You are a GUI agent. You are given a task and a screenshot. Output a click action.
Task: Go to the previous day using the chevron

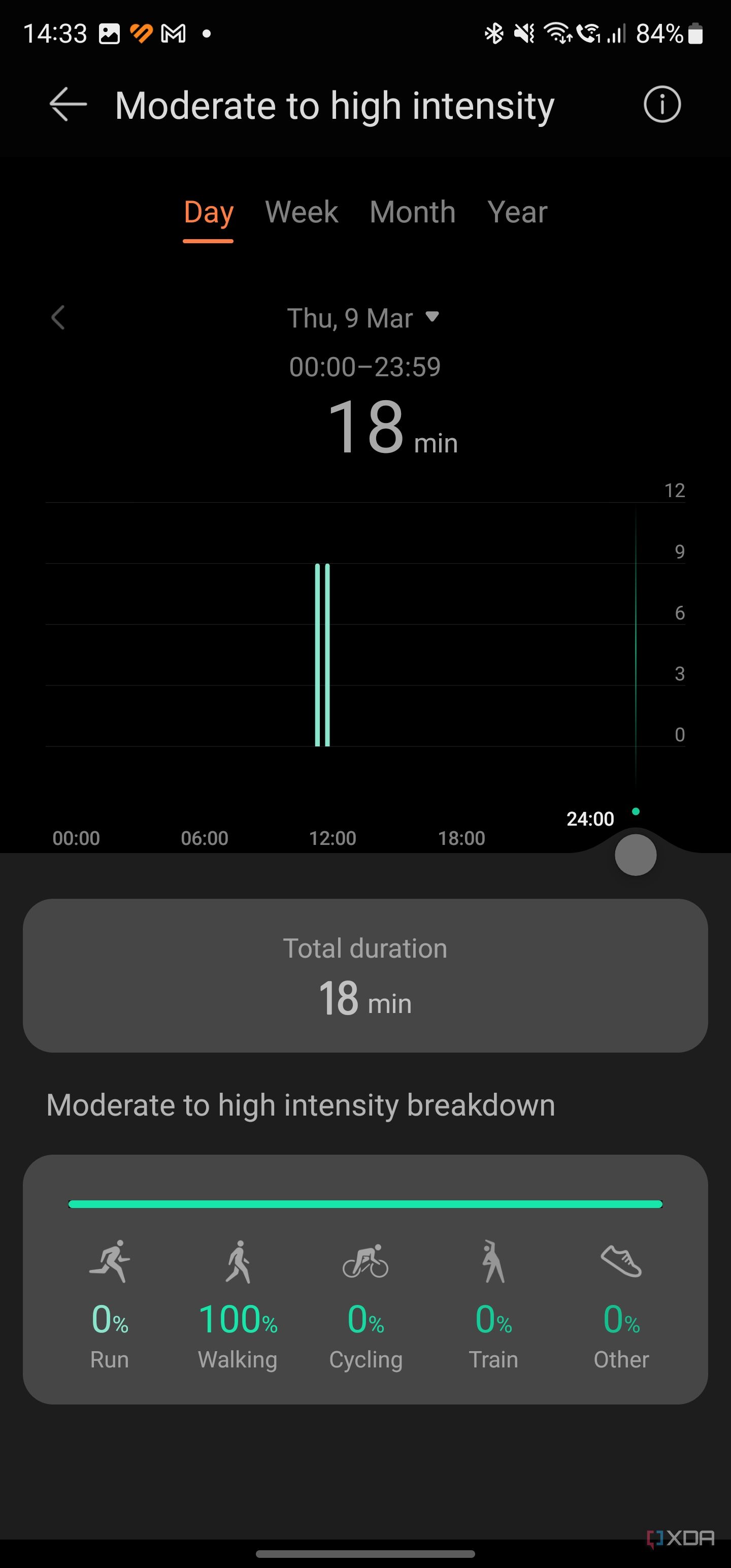pos(58,318)
